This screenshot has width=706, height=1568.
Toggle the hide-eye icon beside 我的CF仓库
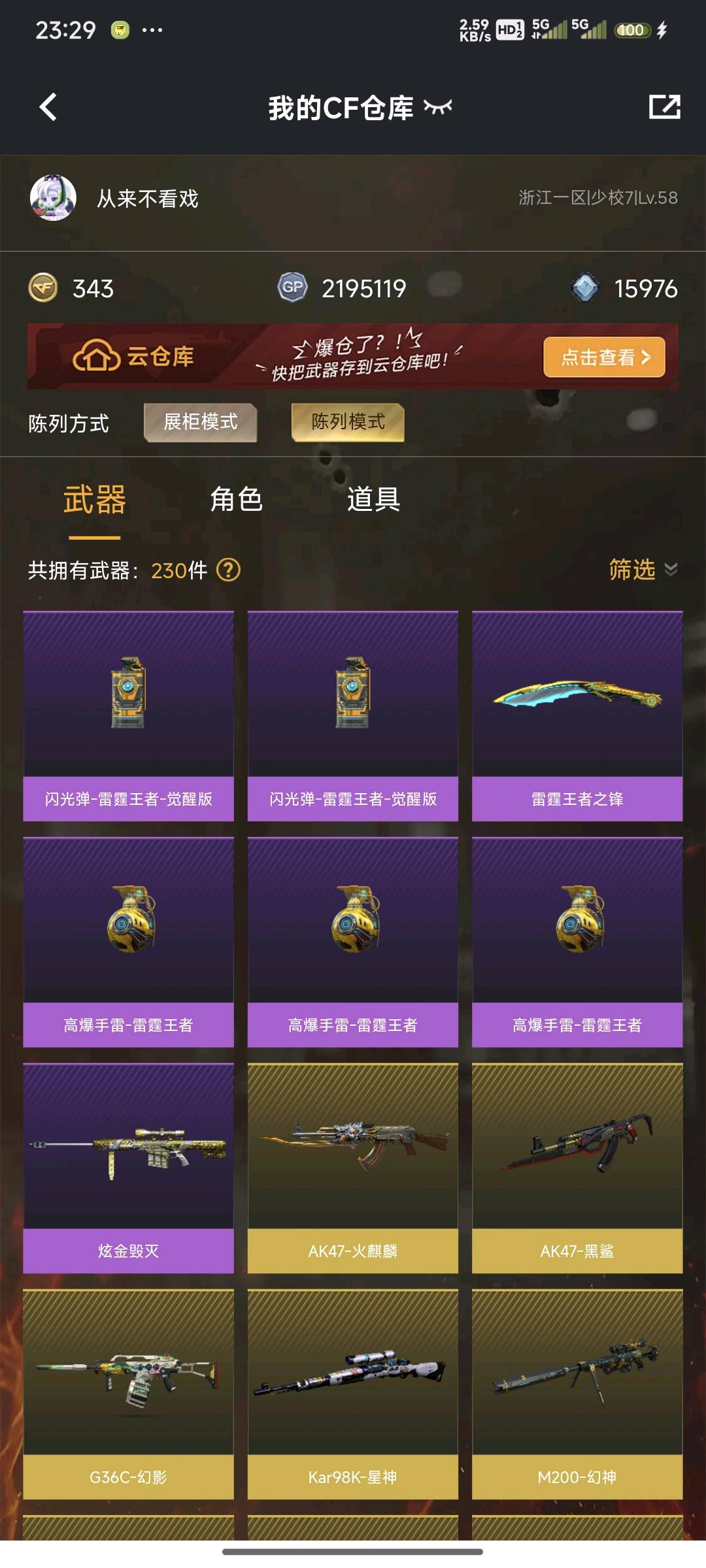438,107
